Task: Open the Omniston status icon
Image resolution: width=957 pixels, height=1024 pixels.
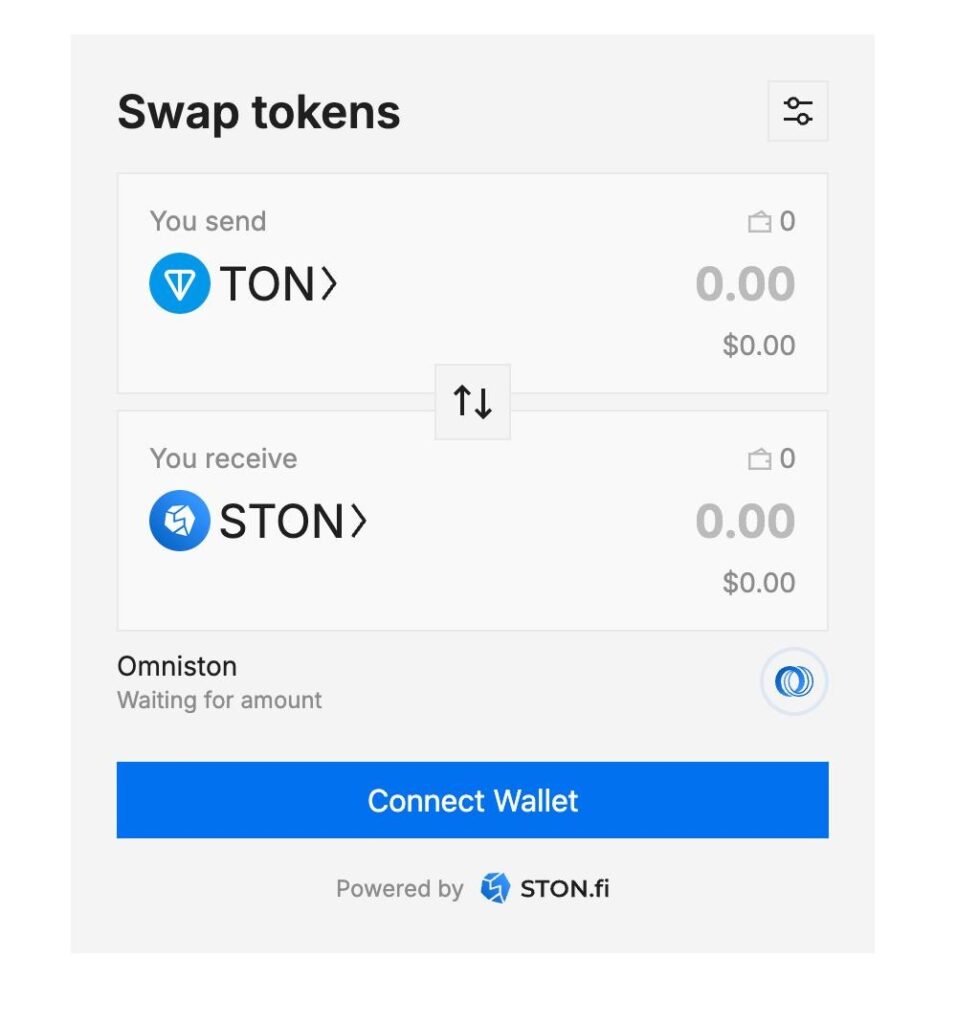Action: click(794, 682)
